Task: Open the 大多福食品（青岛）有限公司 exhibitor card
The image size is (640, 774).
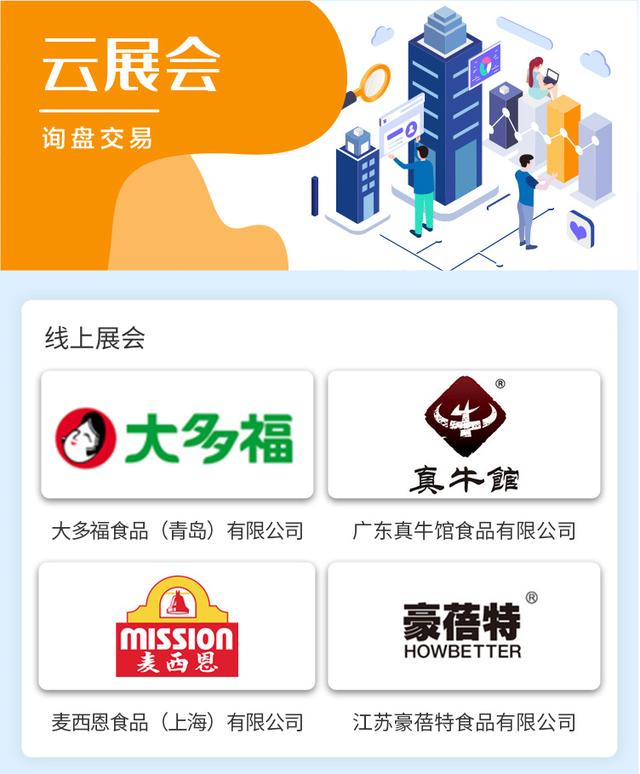Action: point(177,436)
